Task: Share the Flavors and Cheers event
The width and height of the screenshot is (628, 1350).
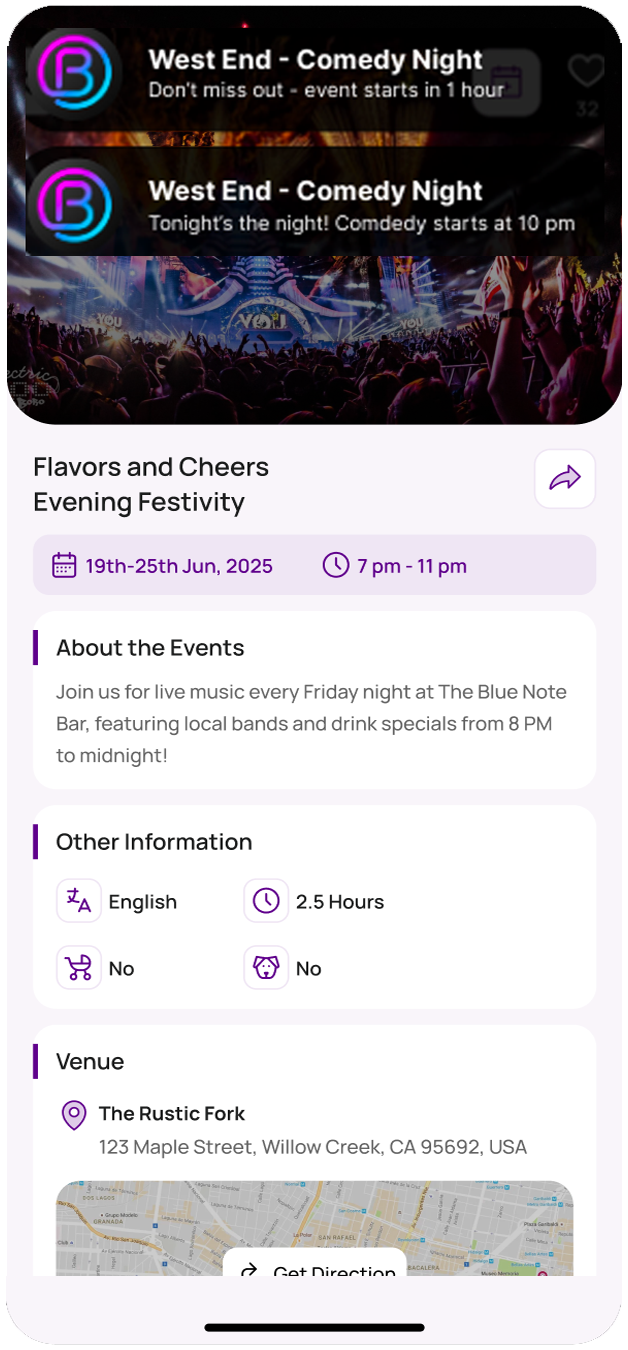Action: tap(565, 479)
